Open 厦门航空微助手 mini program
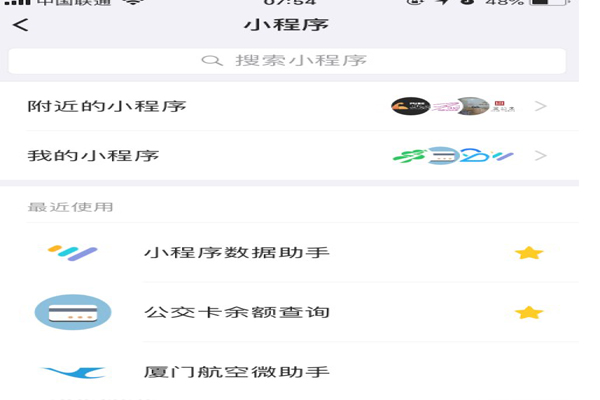 (x=236, y=372)
